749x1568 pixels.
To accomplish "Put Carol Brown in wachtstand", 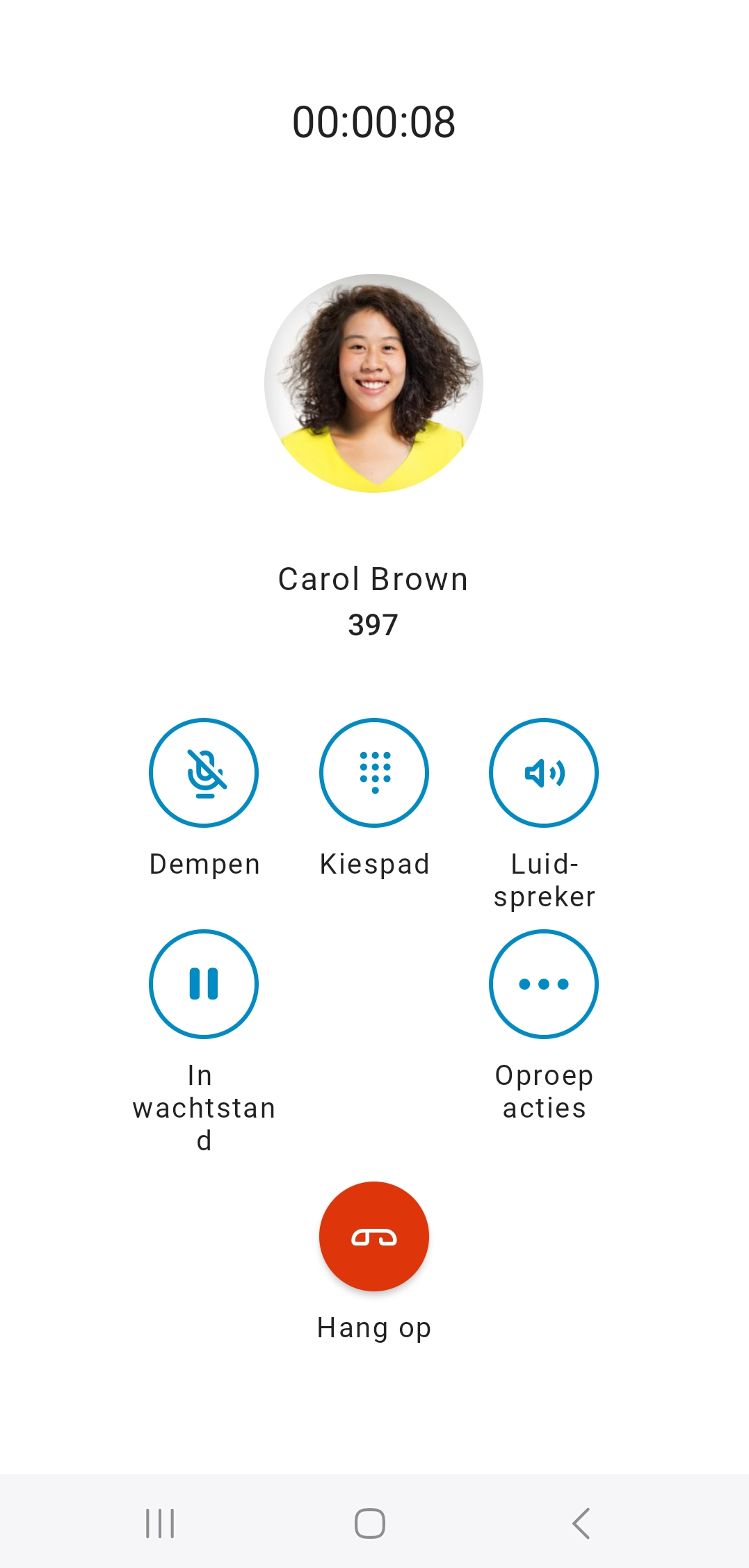I will tap(204, 984).
